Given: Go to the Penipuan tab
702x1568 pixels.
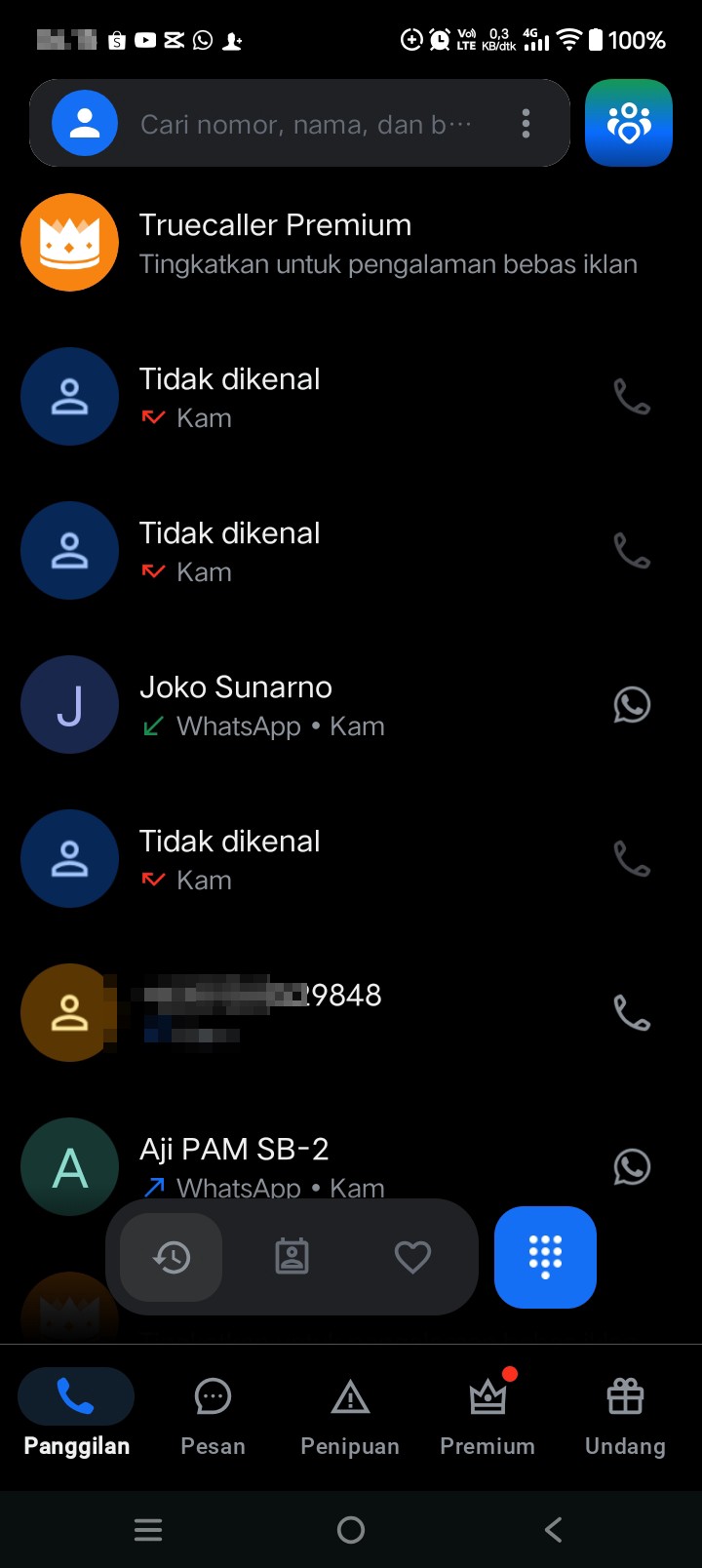Looking at the screenshot, I should (x=350, y=1417).
